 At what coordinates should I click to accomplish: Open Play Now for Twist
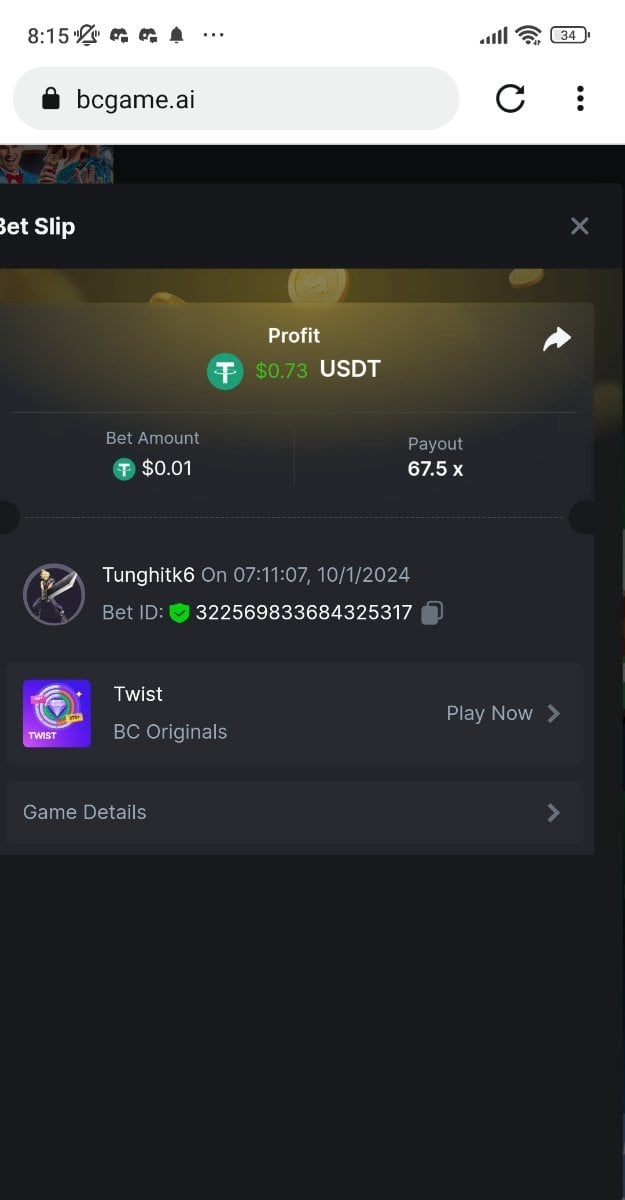point(502,713)
